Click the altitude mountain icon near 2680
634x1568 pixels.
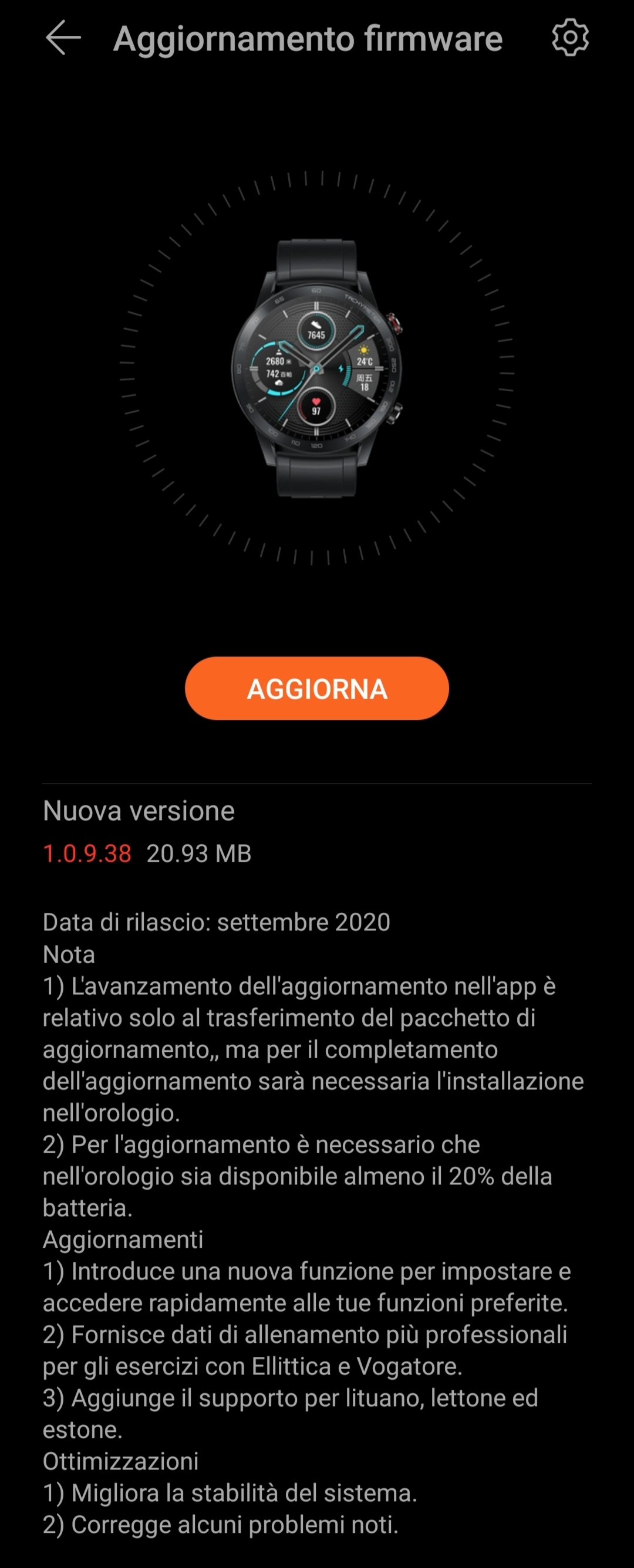(x=278, y=353)
